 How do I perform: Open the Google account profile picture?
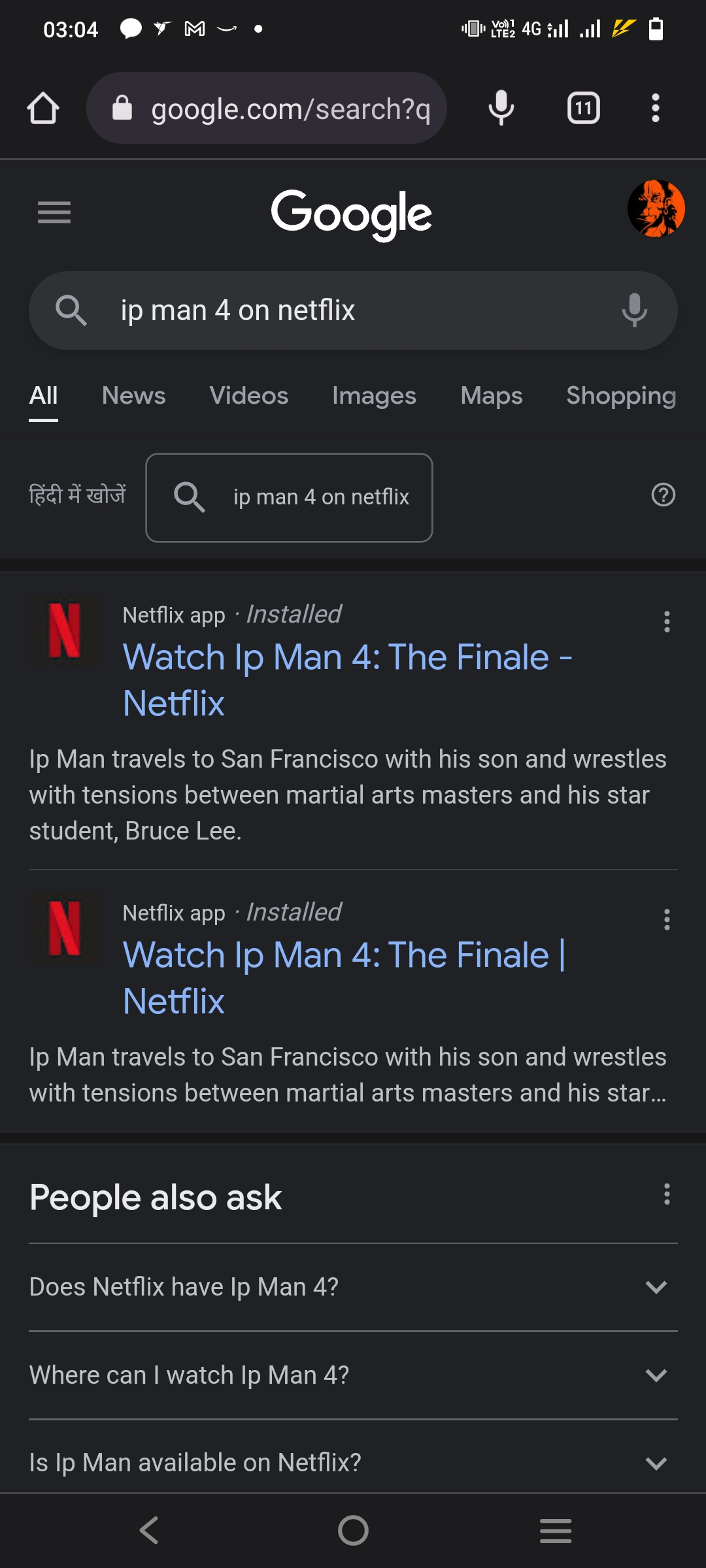tap(656, 208)
